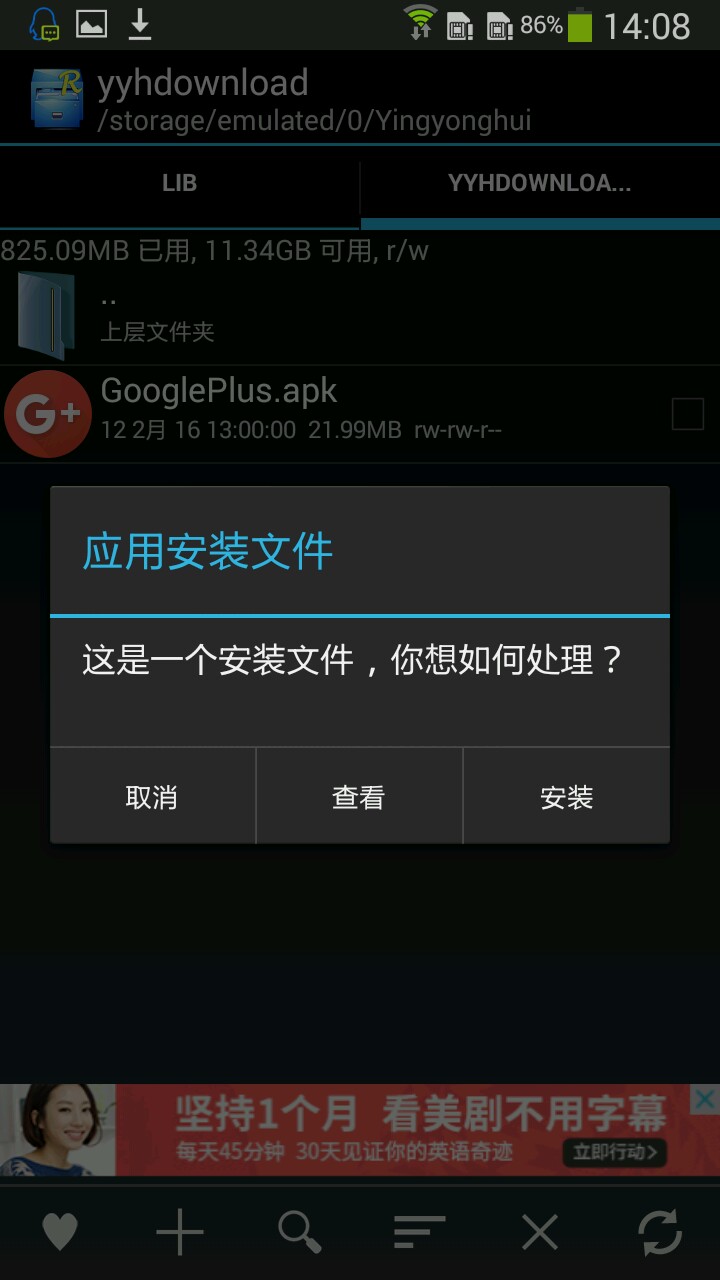Tap the X icon in bottom toolbar
Viewport: 720px width, 1280px height.
540,1232
